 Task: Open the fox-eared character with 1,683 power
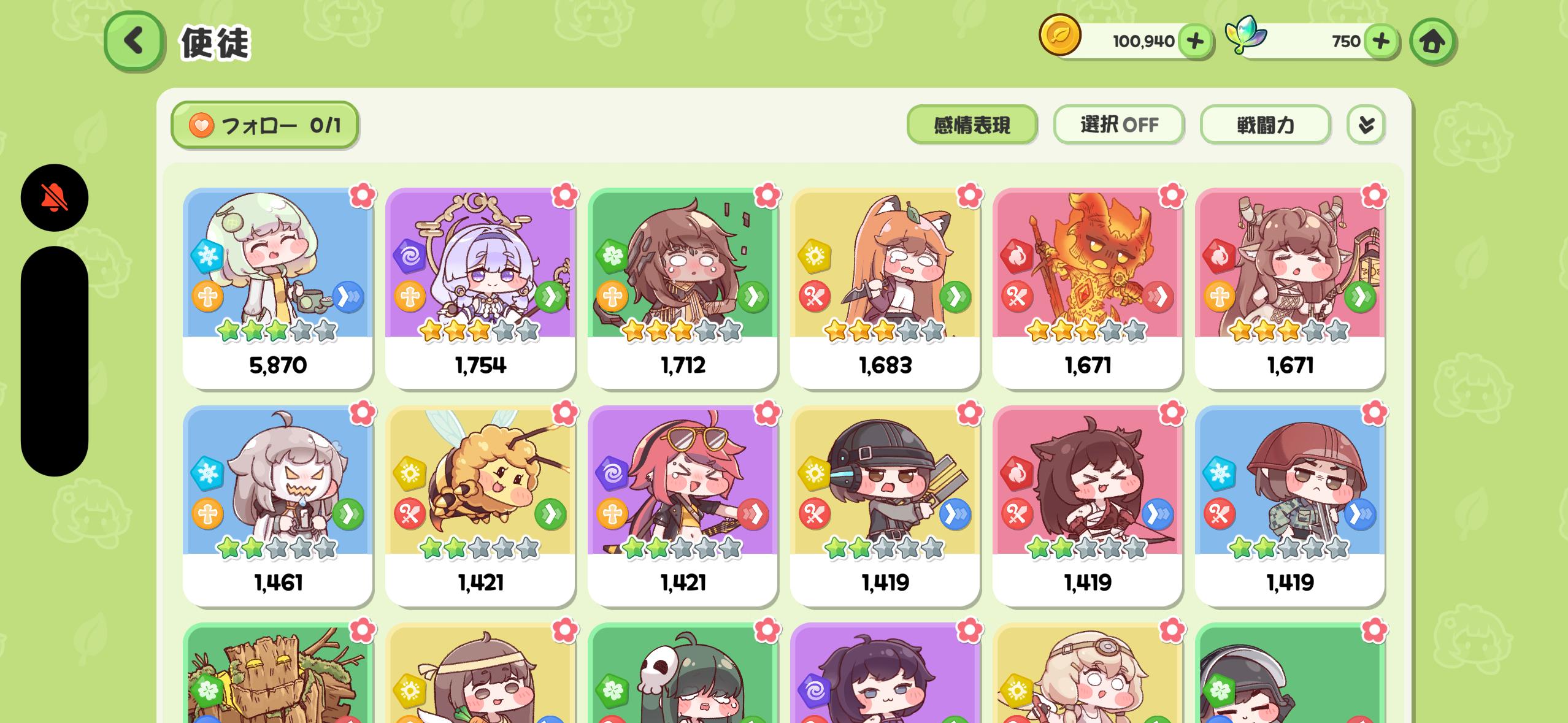point(885,288)
